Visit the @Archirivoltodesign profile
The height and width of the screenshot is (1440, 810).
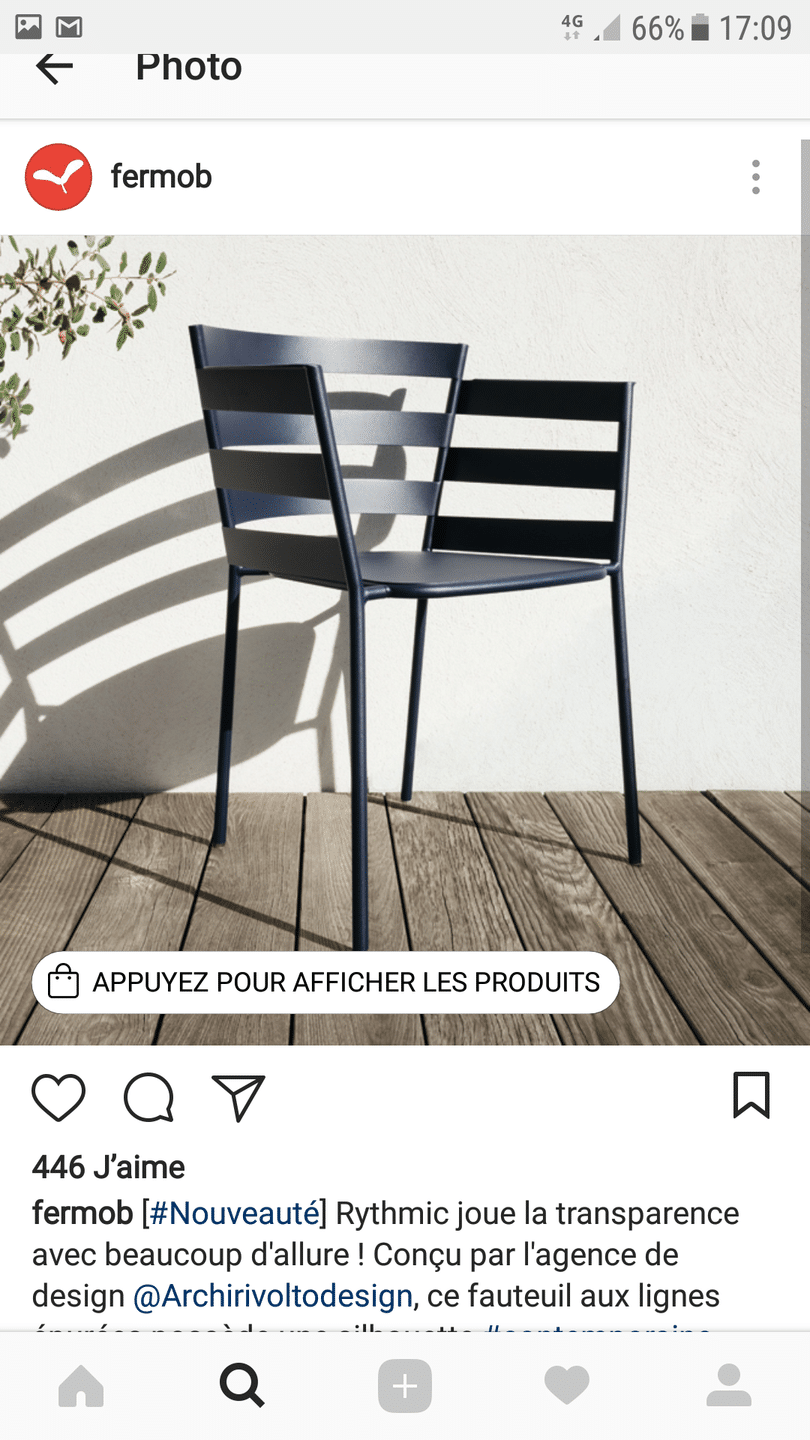point(273,1296)
